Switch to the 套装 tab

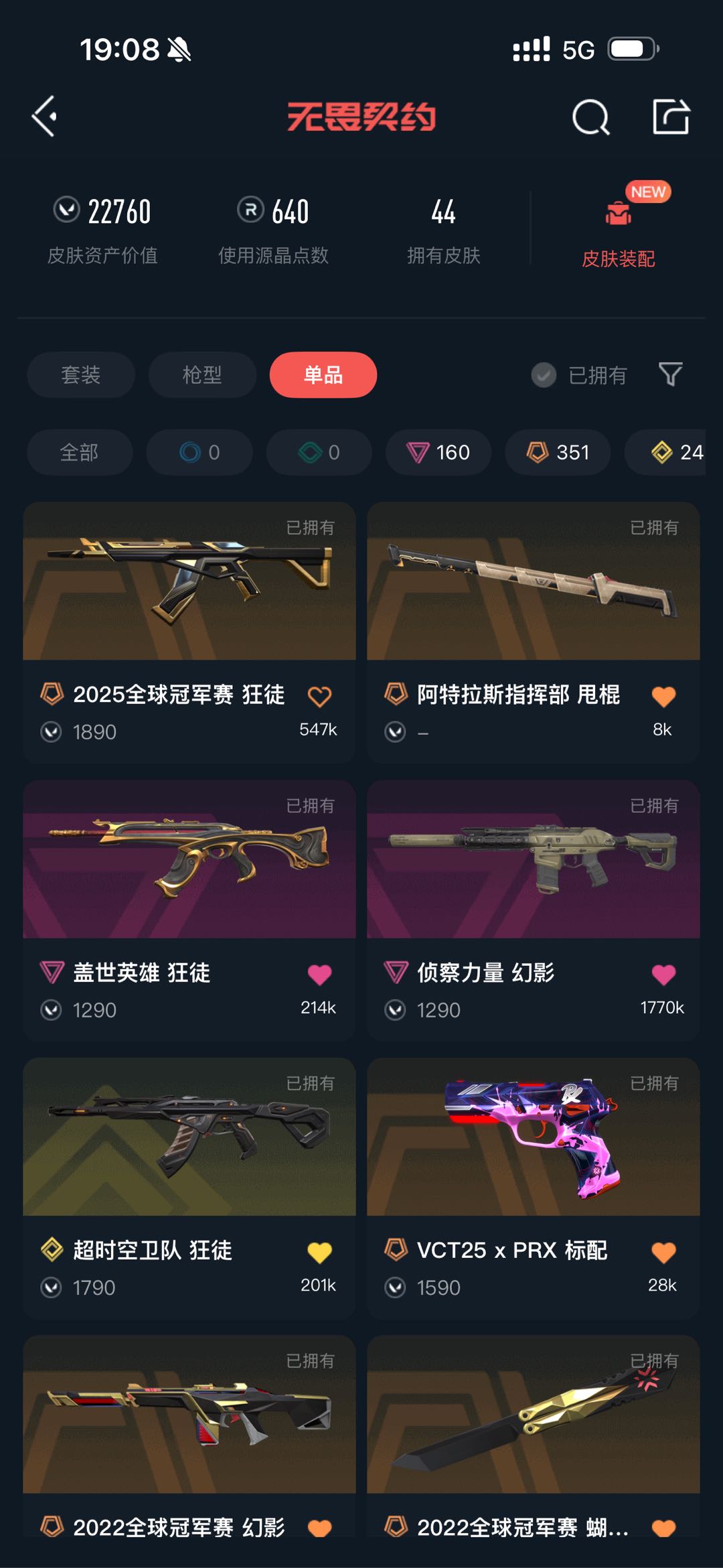point(81,374)
